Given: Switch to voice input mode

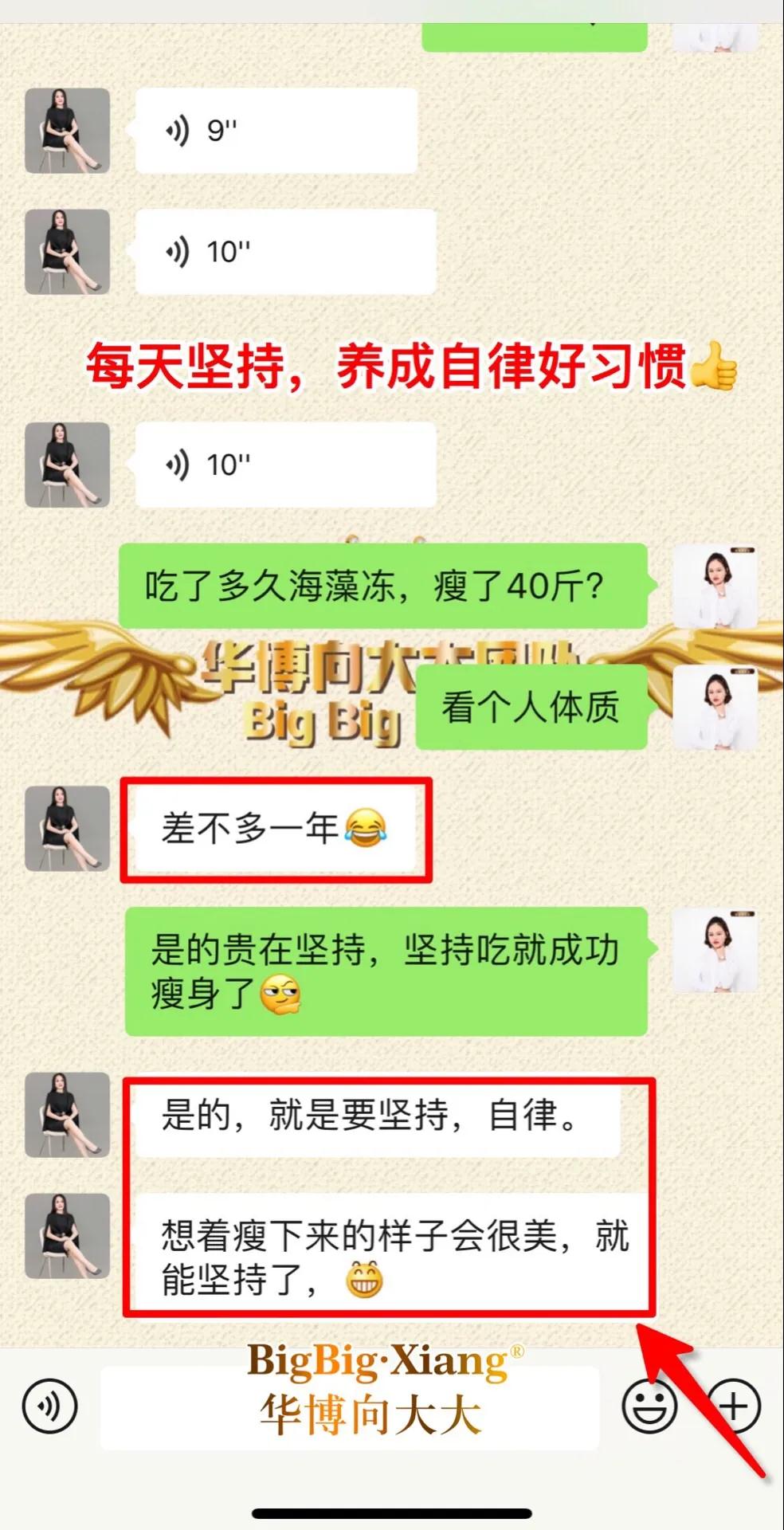Looking at the screenshot, I should click(x=49, y=1406).
